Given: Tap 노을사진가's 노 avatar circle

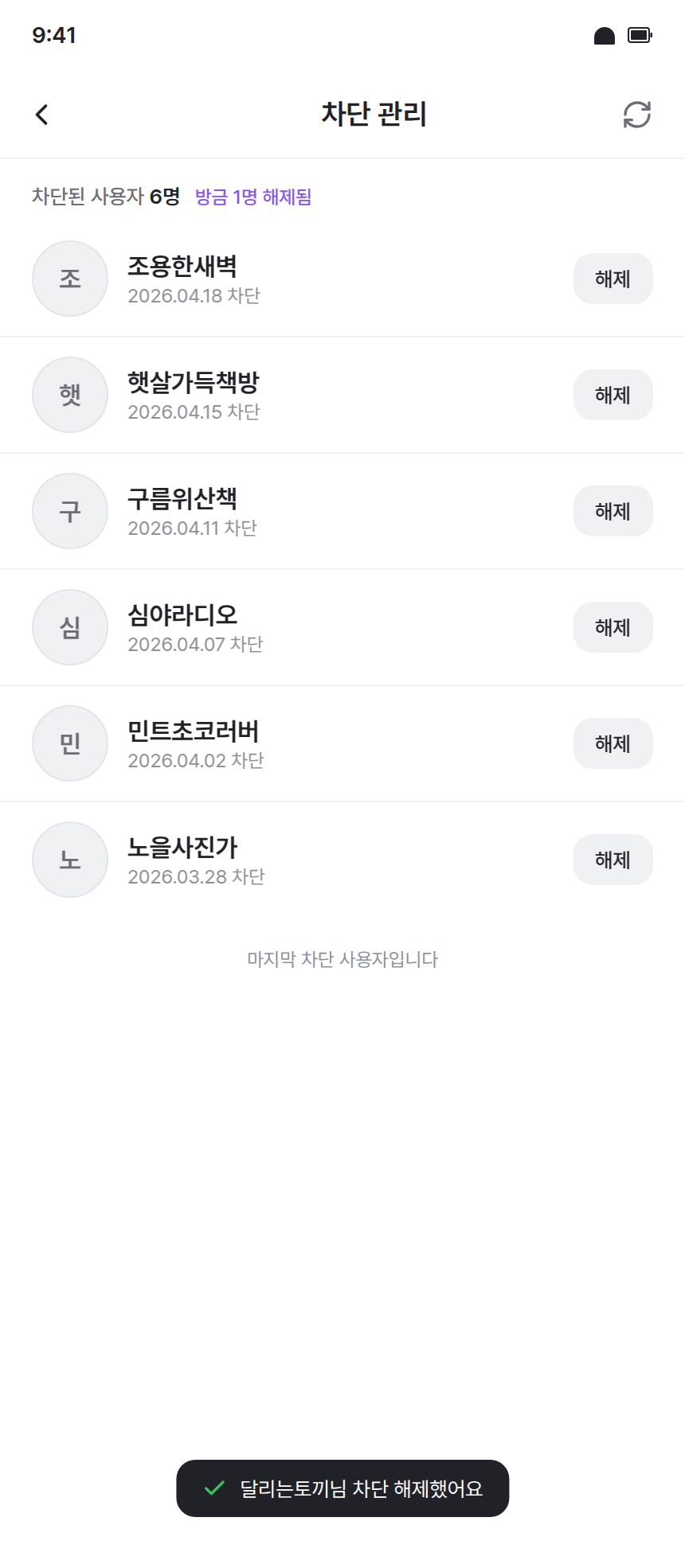Looking at the screenshot, I should [69, 860].
